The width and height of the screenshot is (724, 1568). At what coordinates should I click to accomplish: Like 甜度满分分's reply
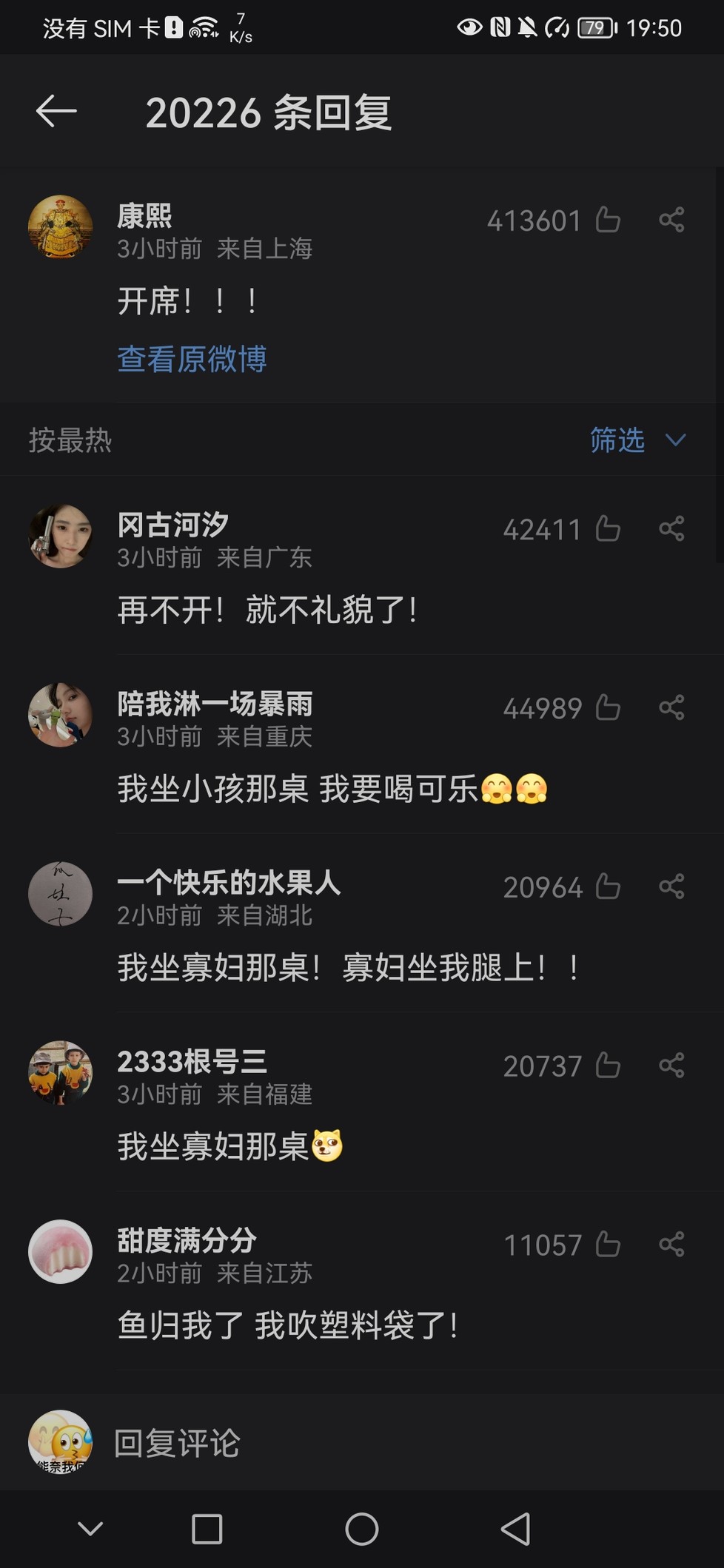[x=608, y=1245]
